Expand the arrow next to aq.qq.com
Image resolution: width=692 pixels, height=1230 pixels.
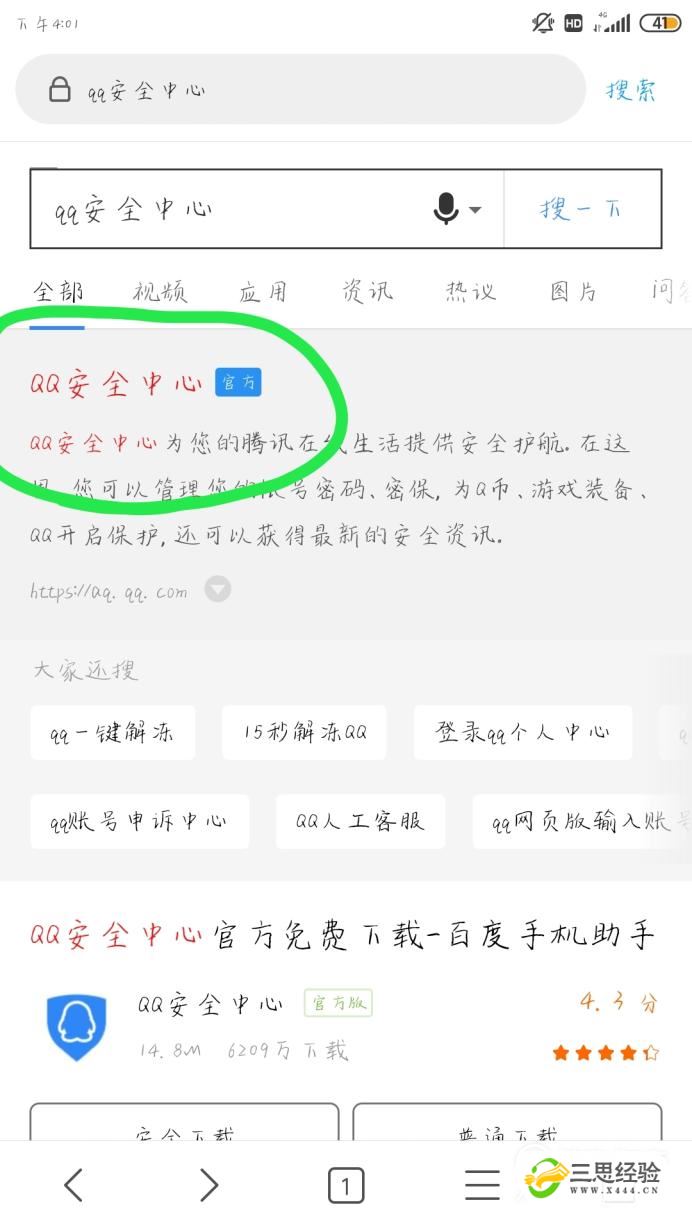coord(218,589)
